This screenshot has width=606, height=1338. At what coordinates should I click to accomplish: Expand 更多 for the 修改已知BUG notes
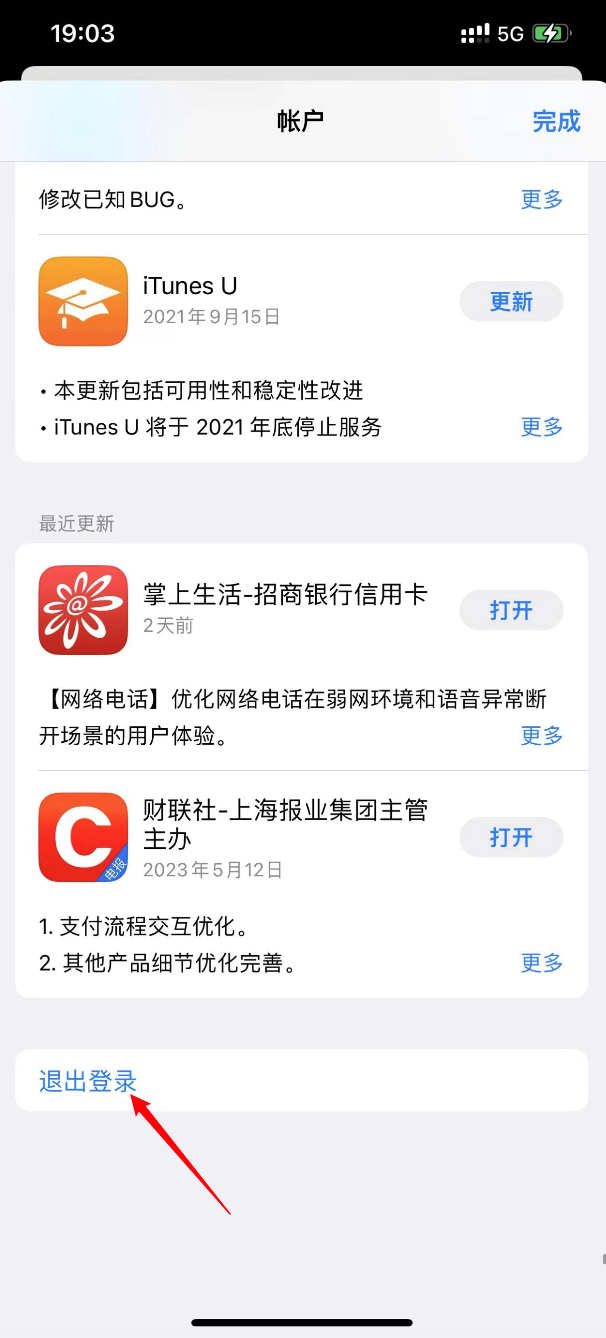click(542, 199)
